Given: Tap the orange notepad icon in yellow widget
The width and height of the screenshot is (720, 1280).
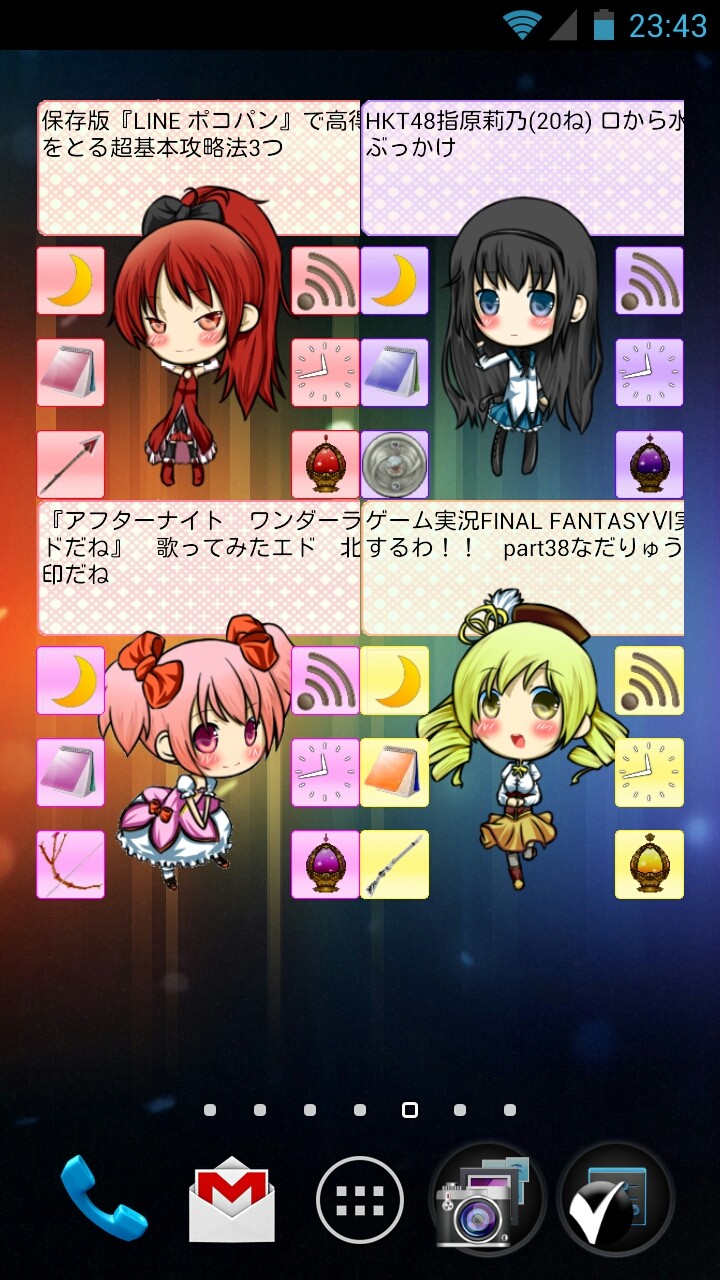Looking at the screenshot, I should point(394,772).
